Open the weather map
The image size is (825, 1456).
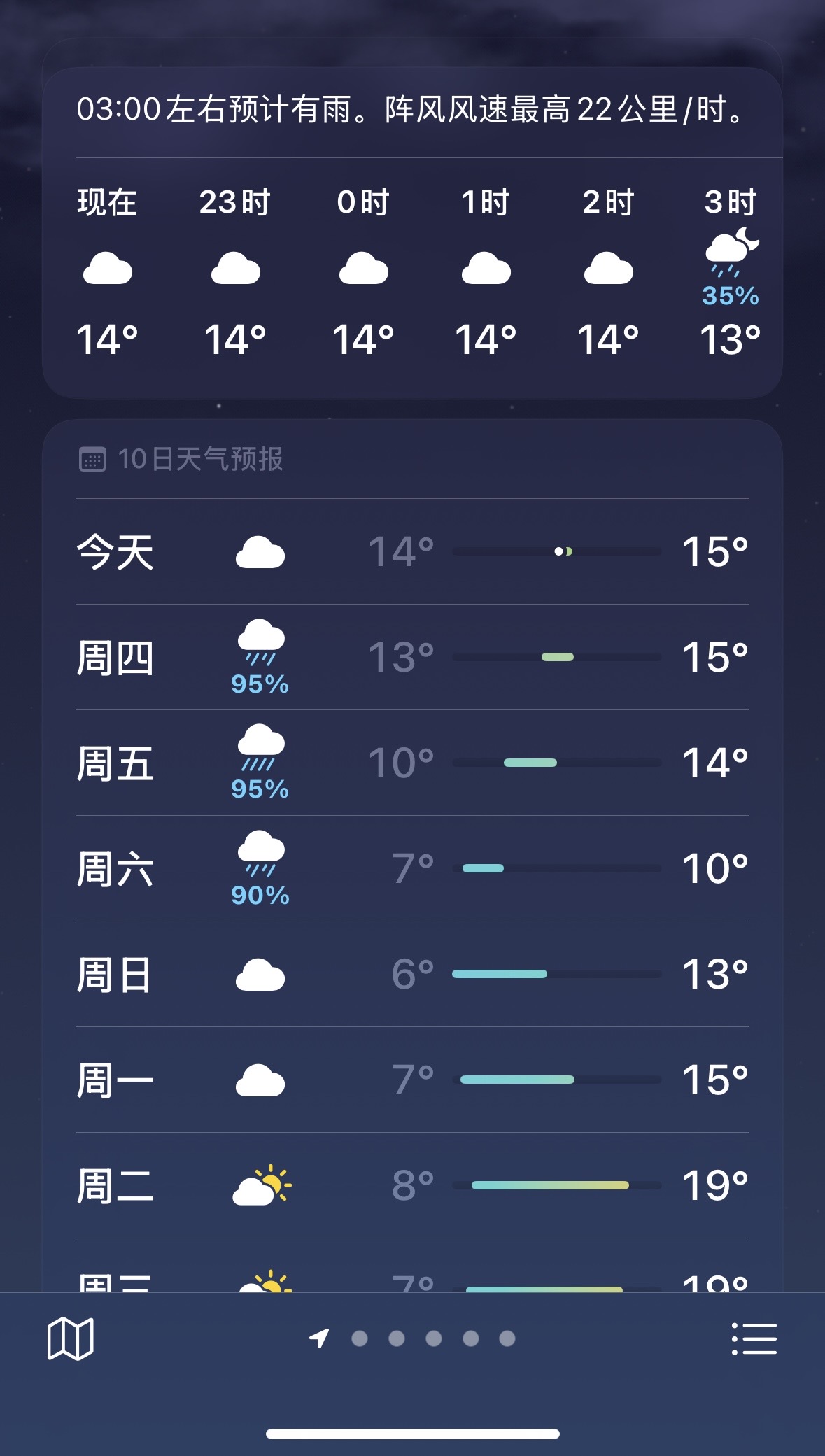[70, 1338]
